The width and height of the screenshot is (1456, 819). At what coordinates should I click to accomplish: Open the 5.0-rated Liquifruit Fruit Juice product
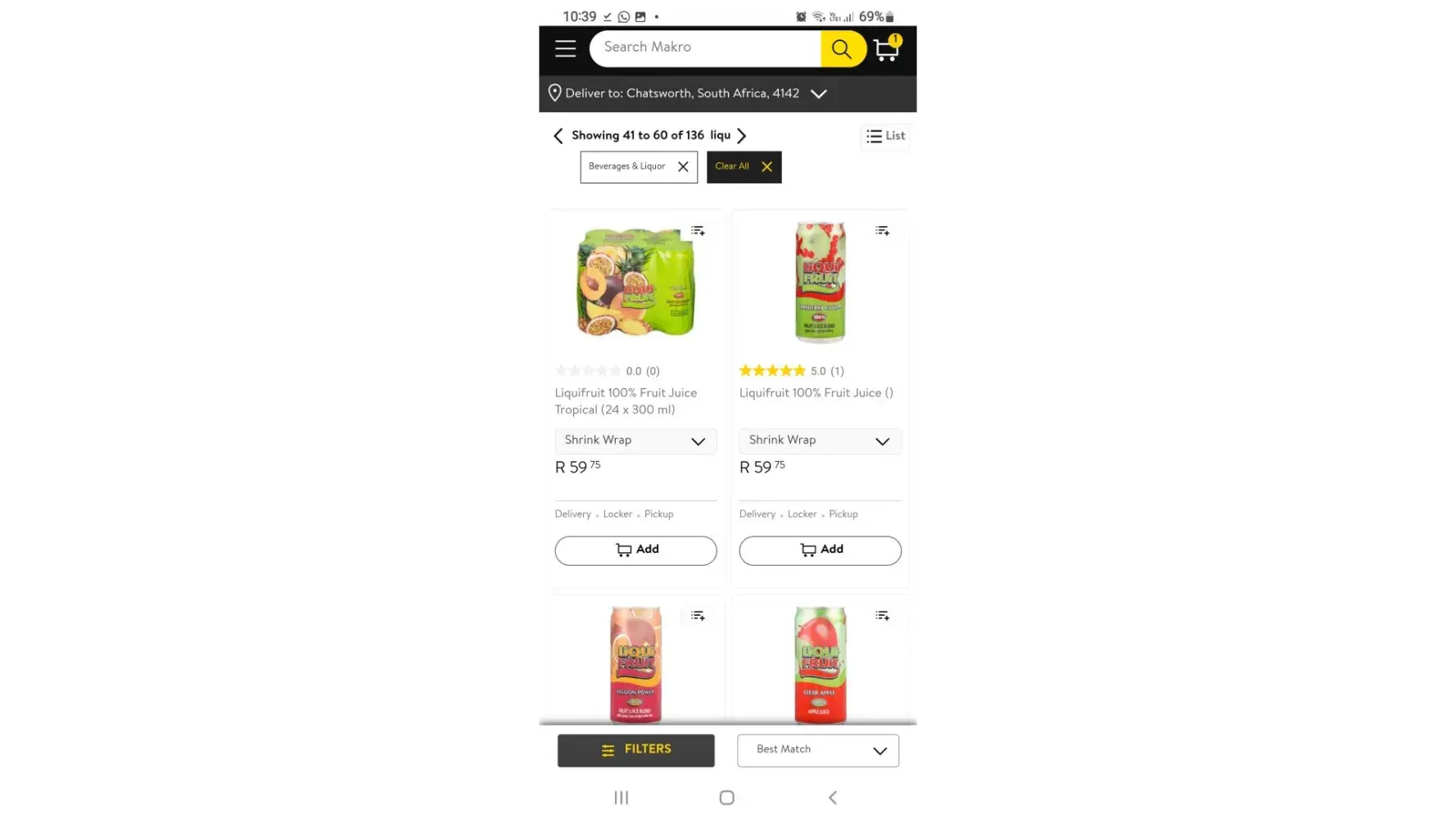click(816, 393)
